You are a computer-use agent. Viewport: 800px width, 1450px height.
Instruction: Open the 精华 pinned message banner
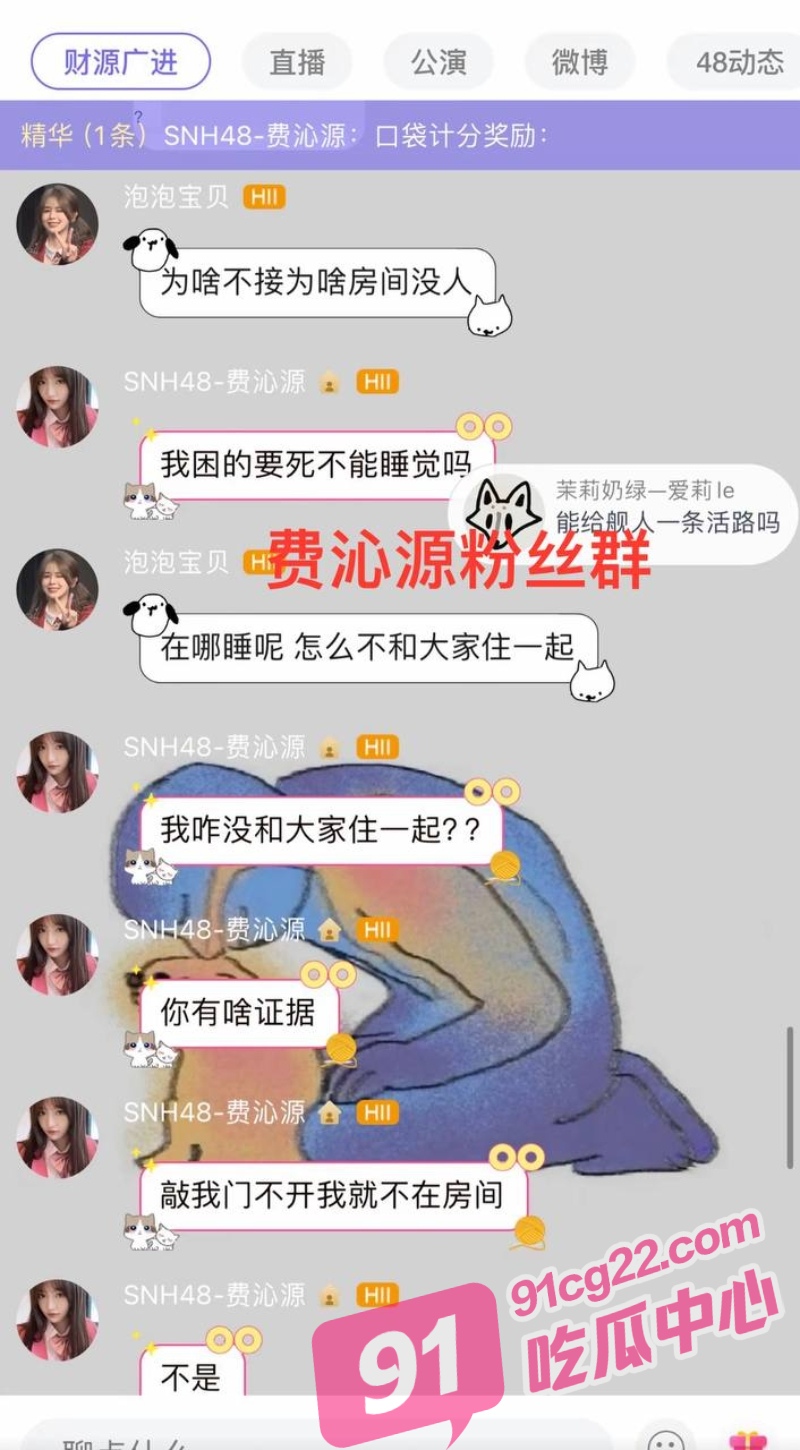tap(400, 135)
